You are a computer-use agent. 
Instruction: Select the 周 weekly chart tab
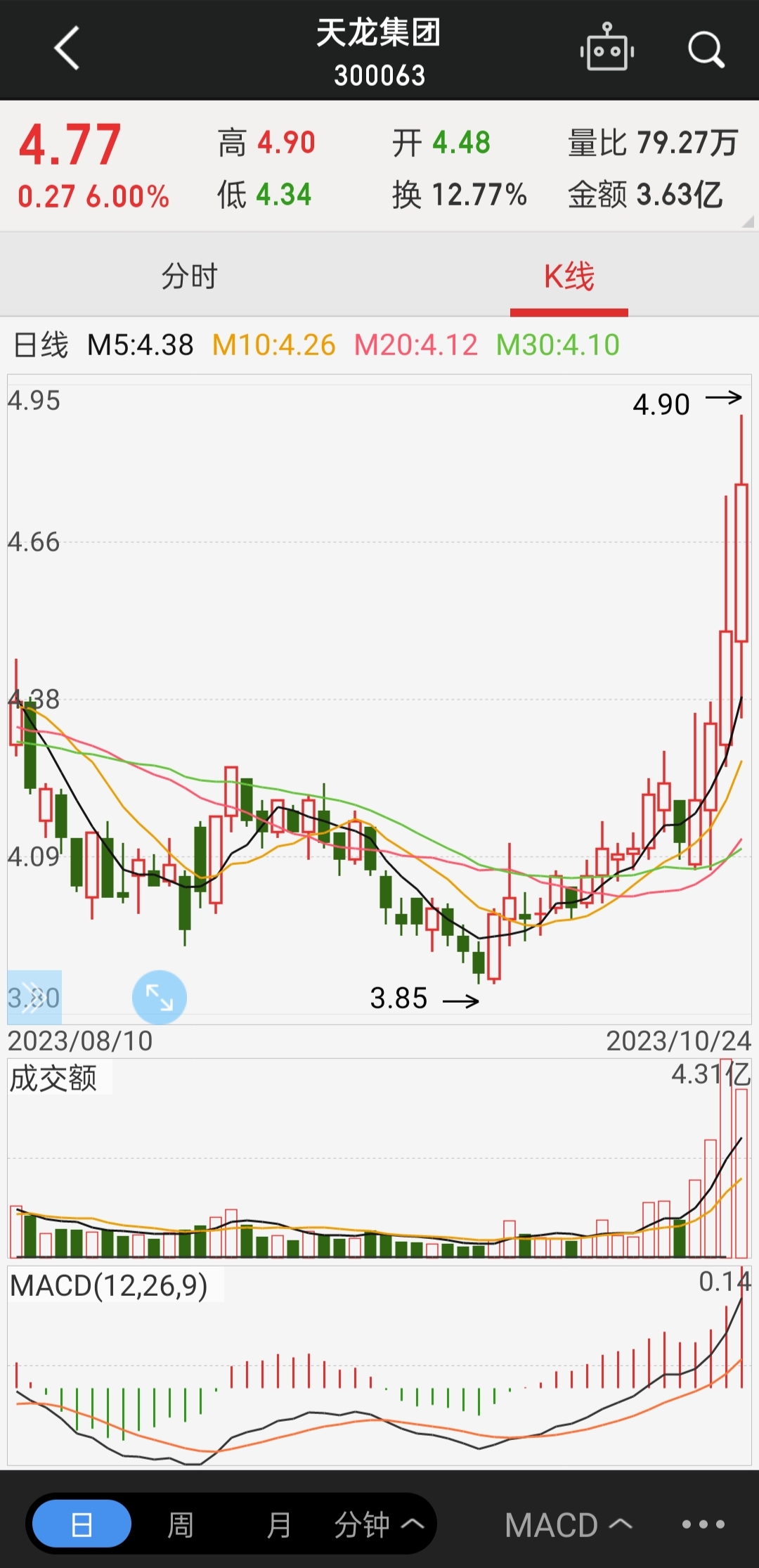pyautogui.click(x=181, y=1526)
